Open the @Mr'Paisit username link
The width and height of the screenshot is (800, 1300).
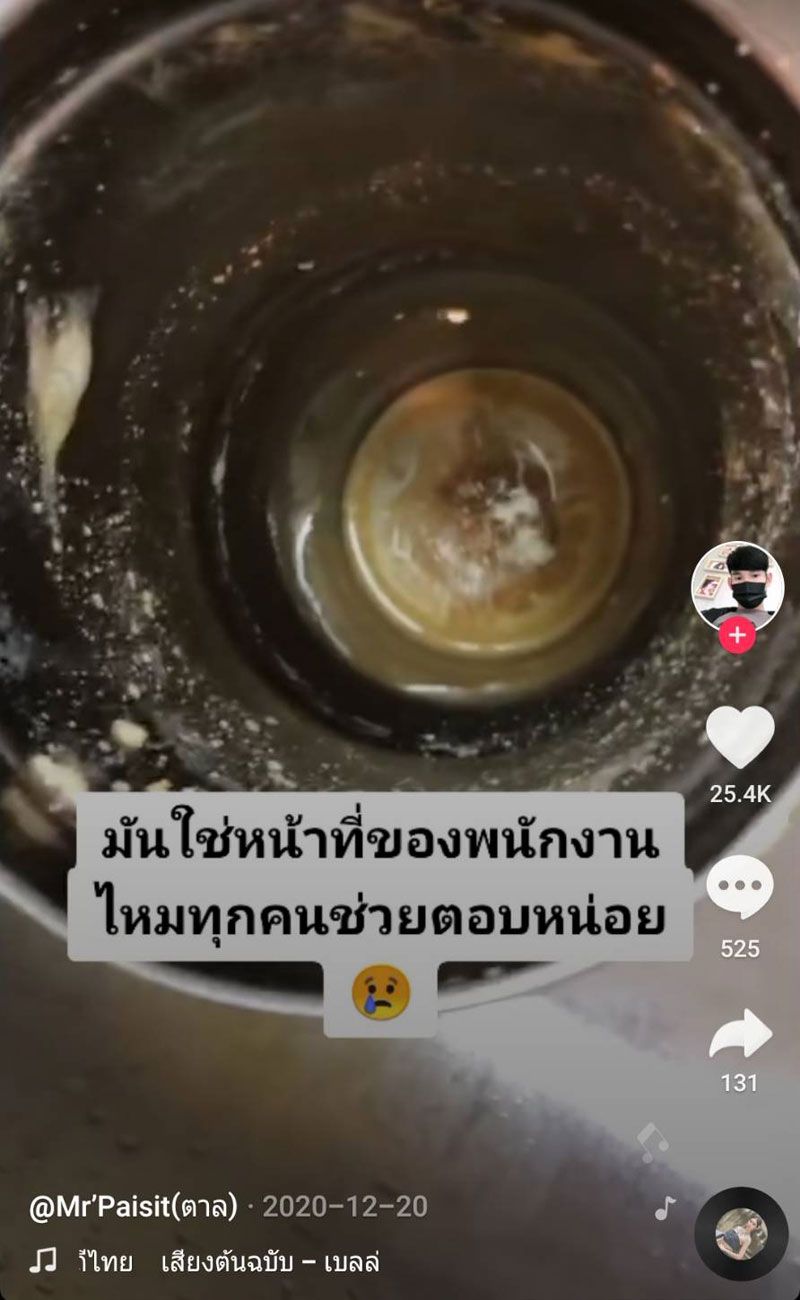point(133,1207)
